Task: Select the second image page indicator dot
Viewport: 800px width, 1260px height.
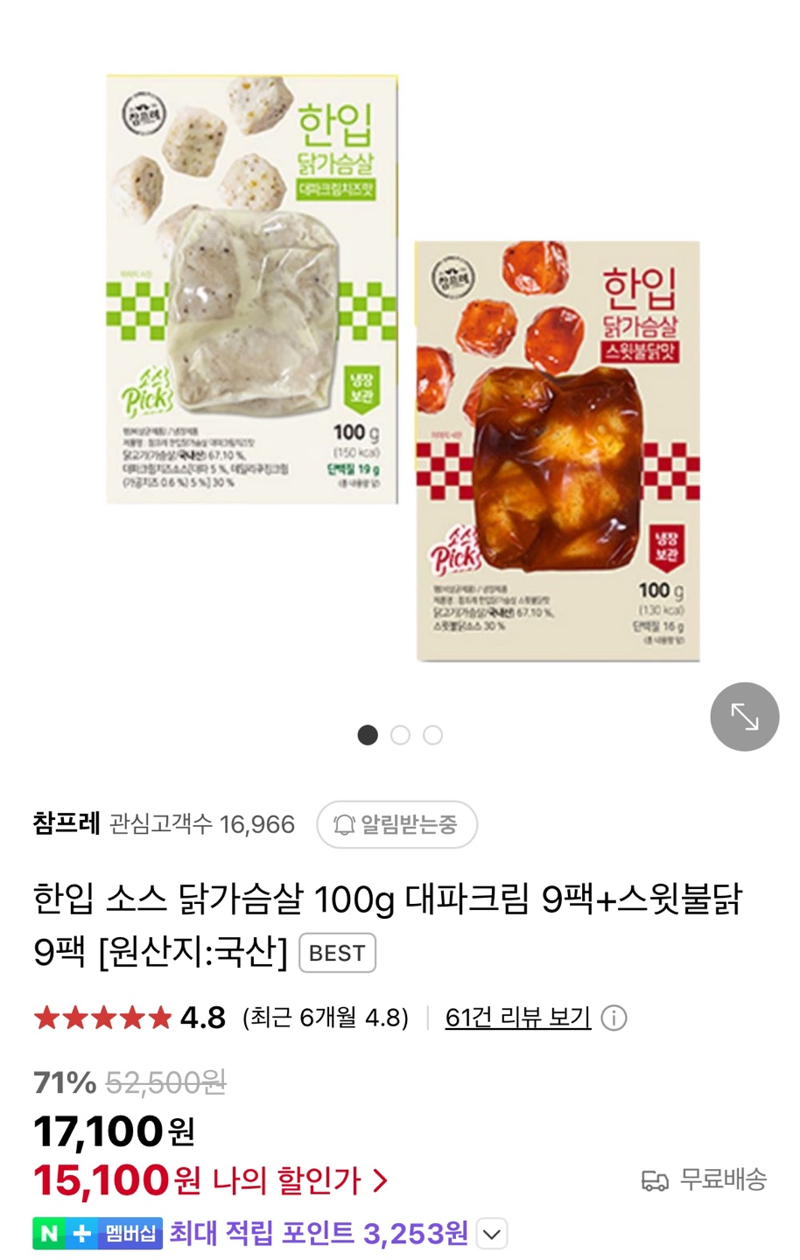Action: 400,735
